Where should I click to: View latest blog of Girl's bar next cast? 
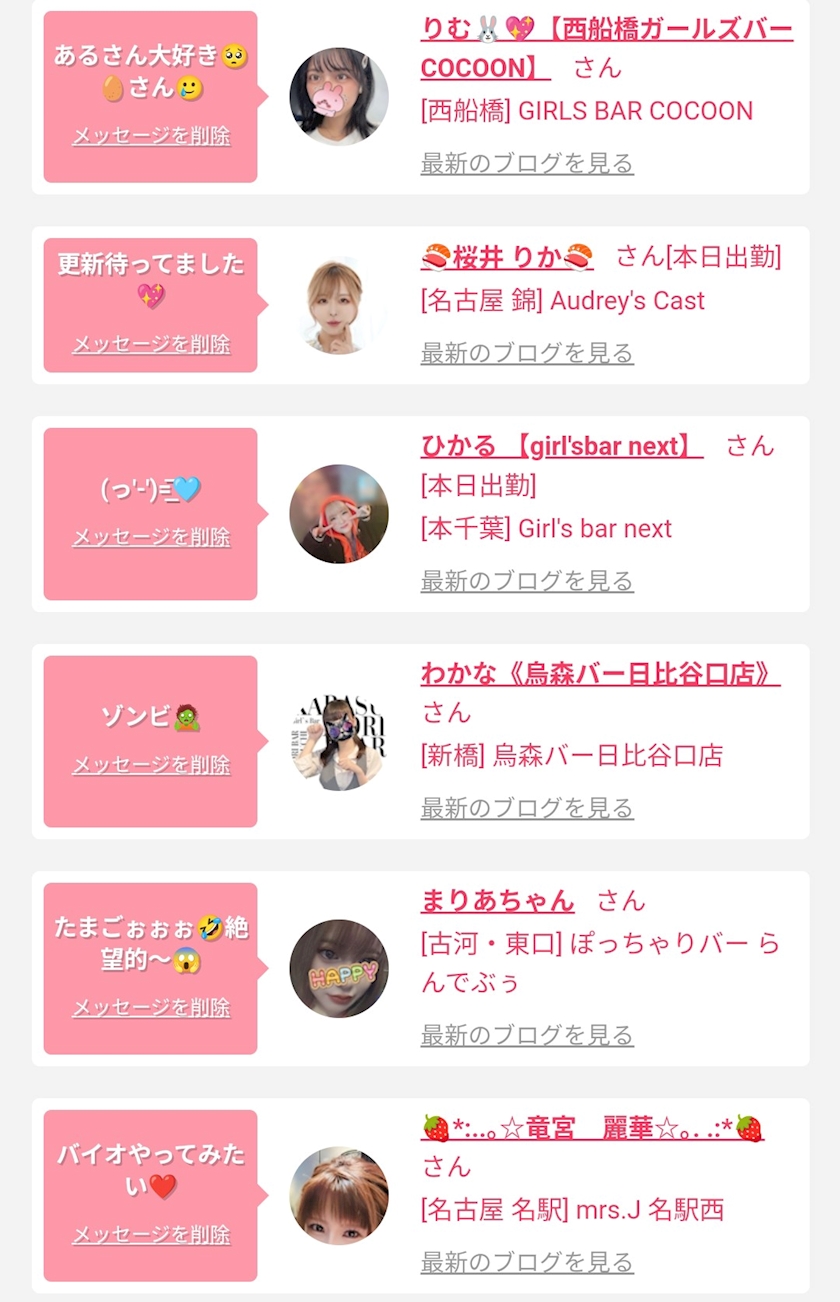tap(527, 581)
